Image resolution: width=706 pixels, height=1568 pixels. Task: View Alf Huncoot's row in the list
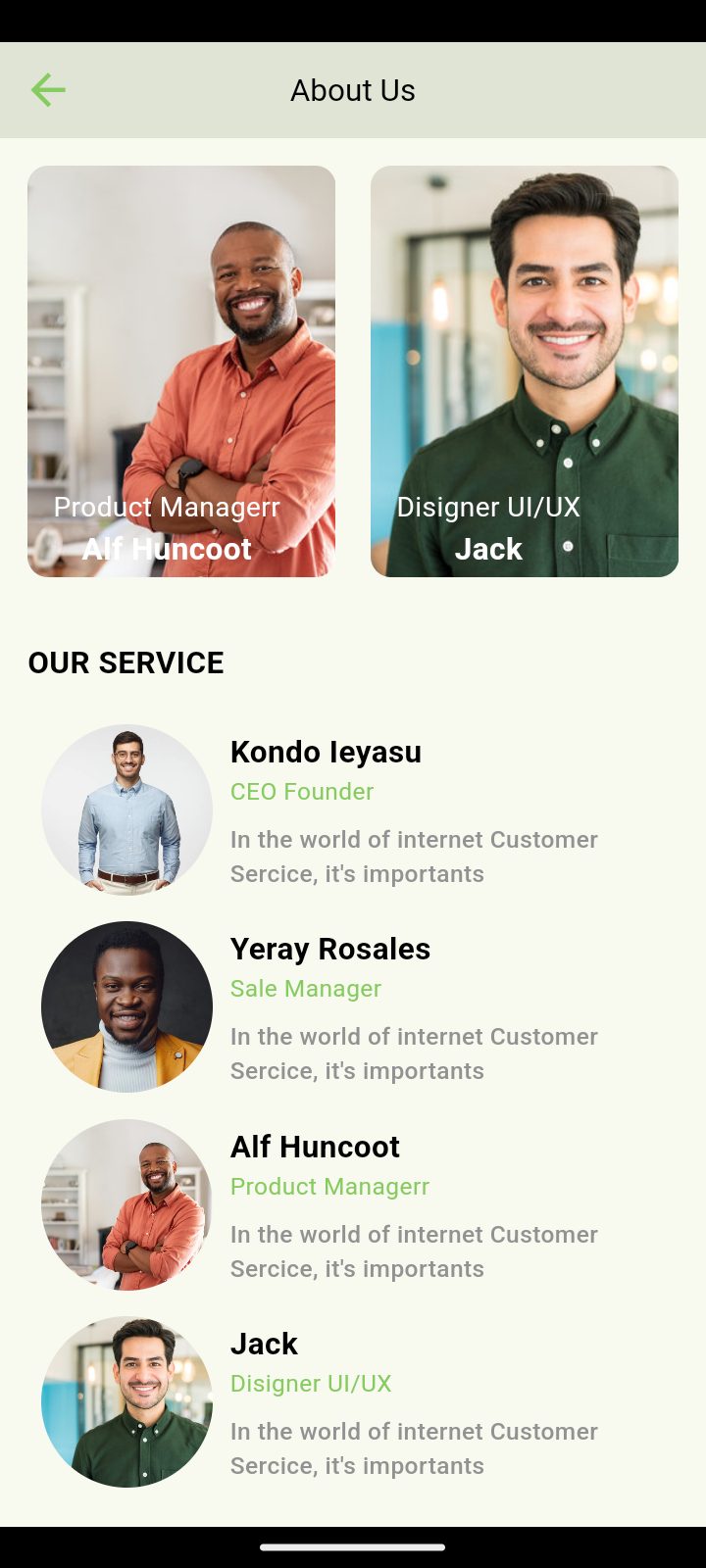click(353, 1205)
